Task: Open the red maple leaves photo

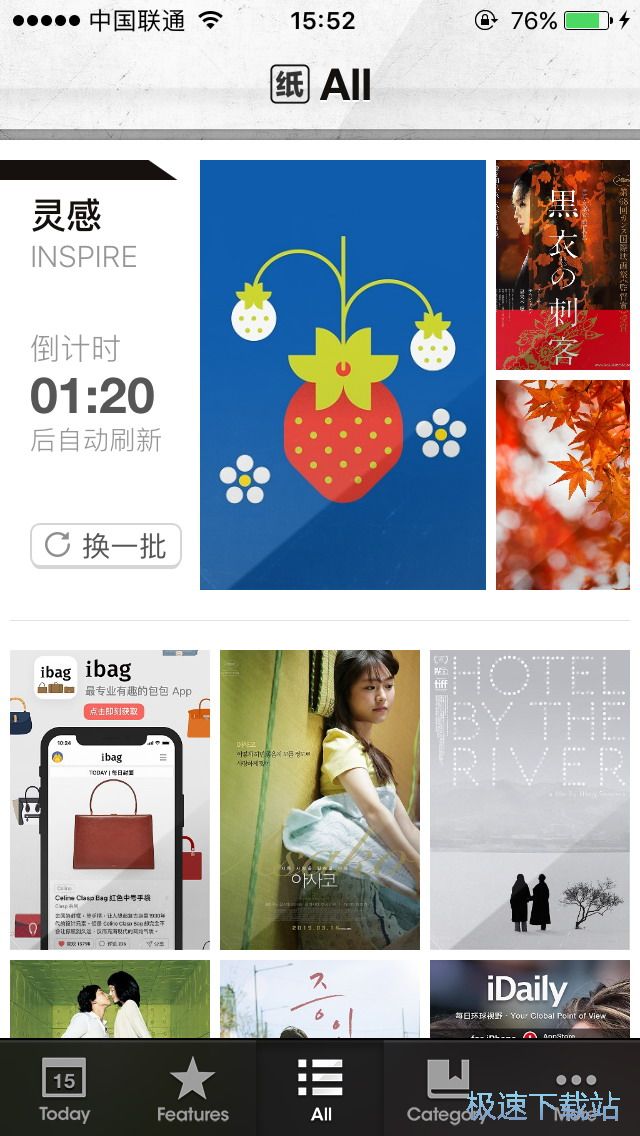Action: tap(562, 485)
